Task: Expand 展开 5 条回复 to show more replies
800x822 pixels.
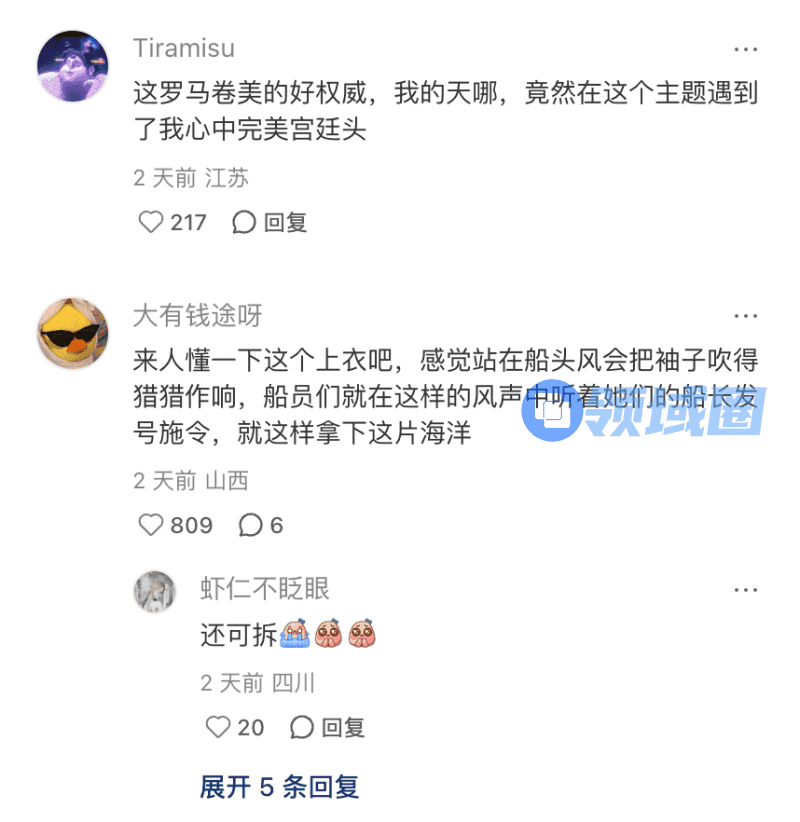Action: pyautogui.click(x=279, y=787)
